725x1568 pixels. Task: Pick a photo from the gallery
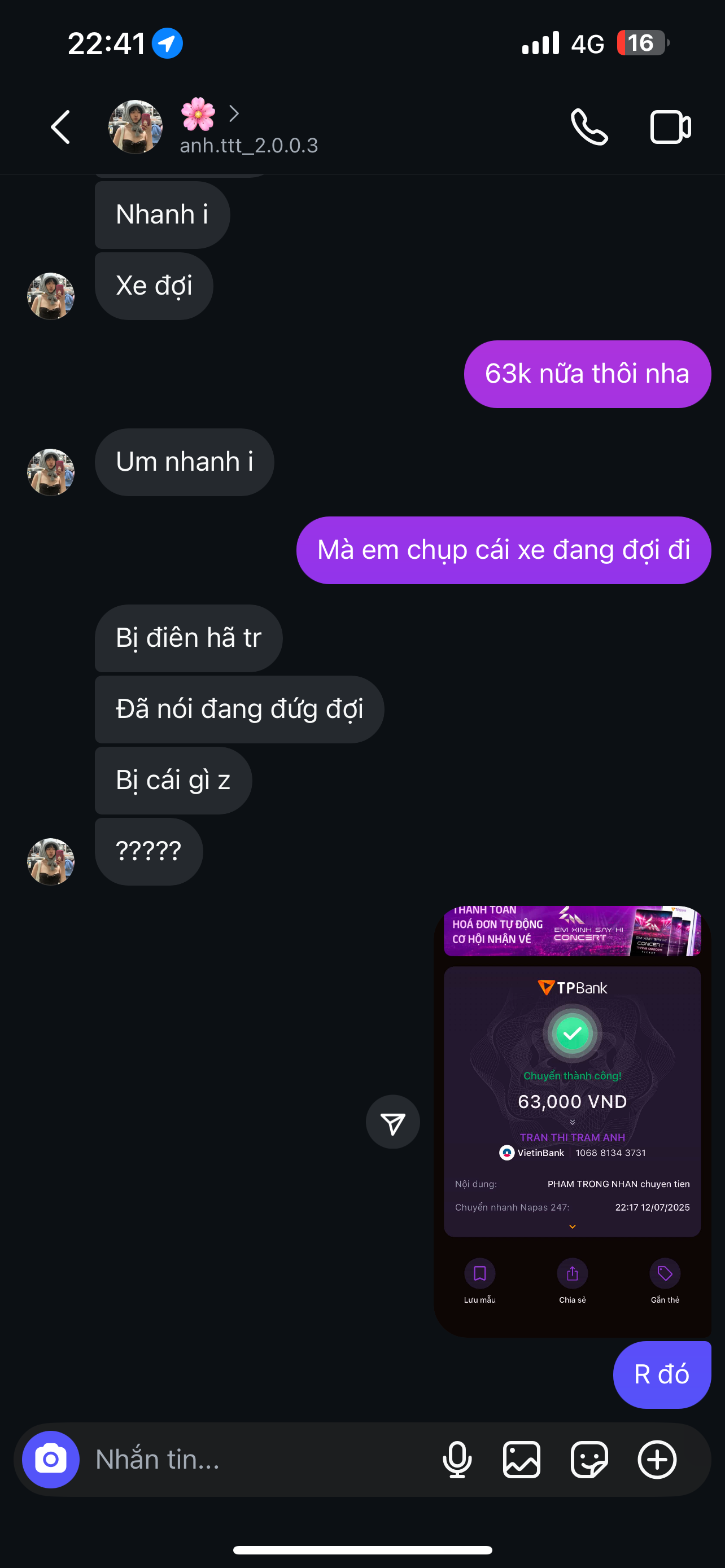coord(522,1459)
